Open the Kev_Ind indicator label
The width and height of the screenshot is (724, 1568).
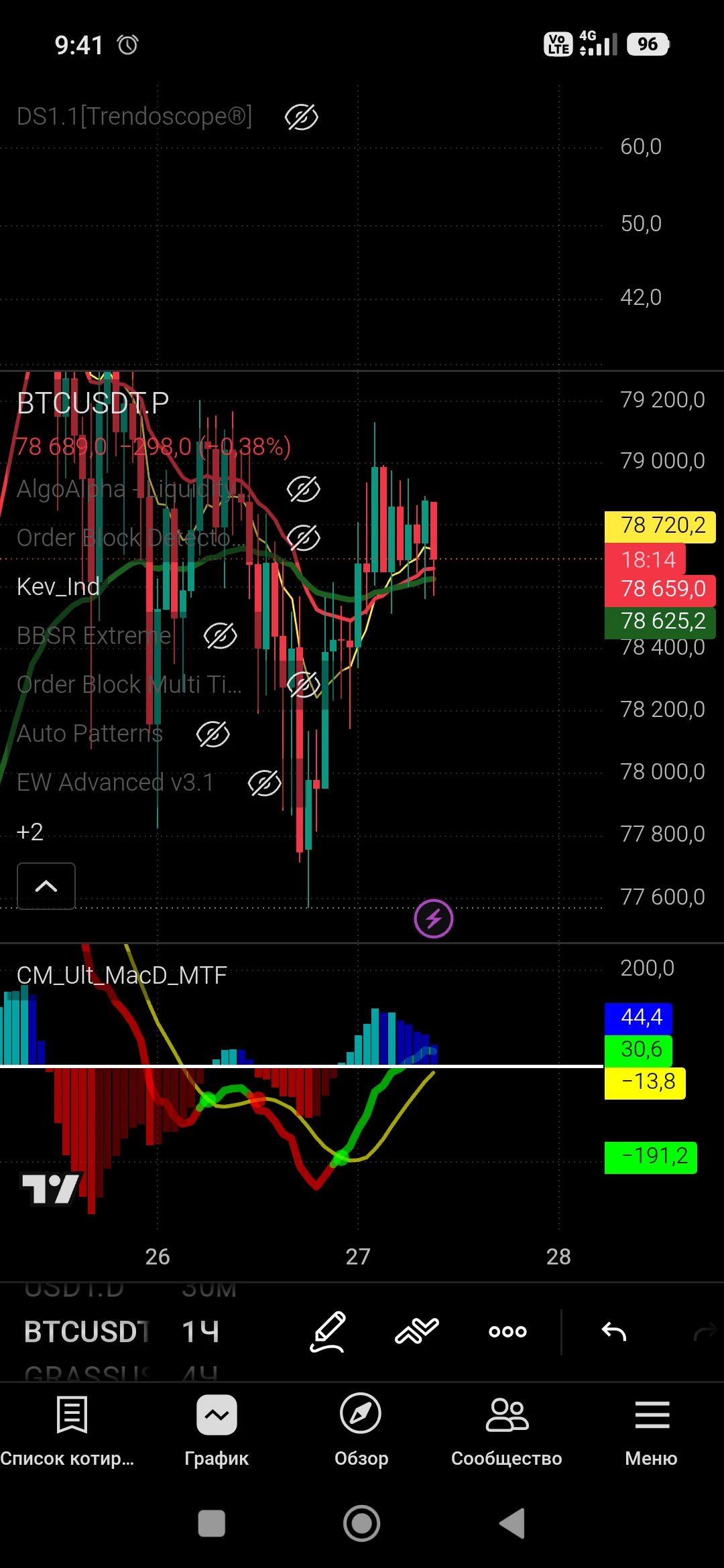pyautogui.click(x=58, y=587)
